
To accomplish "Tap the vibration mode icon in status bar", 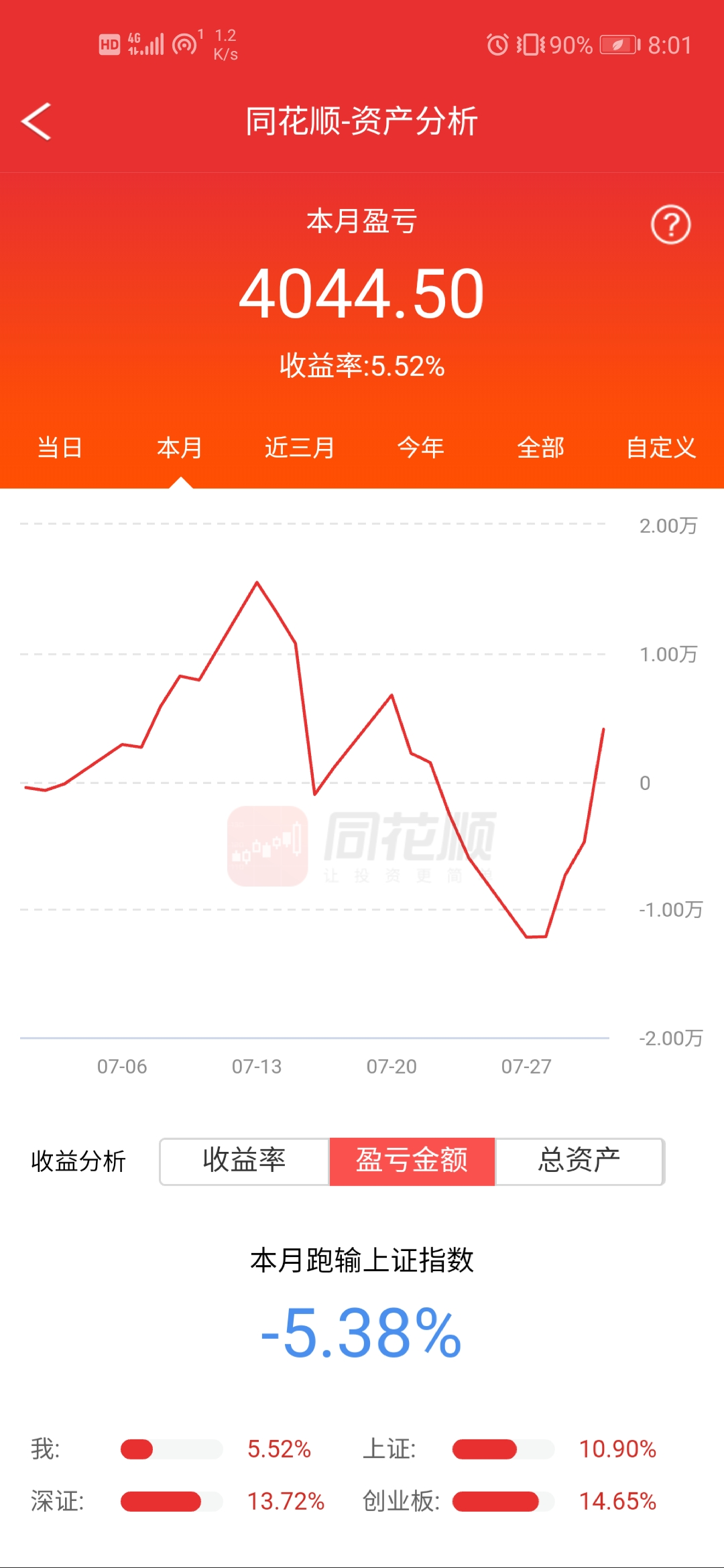I will 530,44.
